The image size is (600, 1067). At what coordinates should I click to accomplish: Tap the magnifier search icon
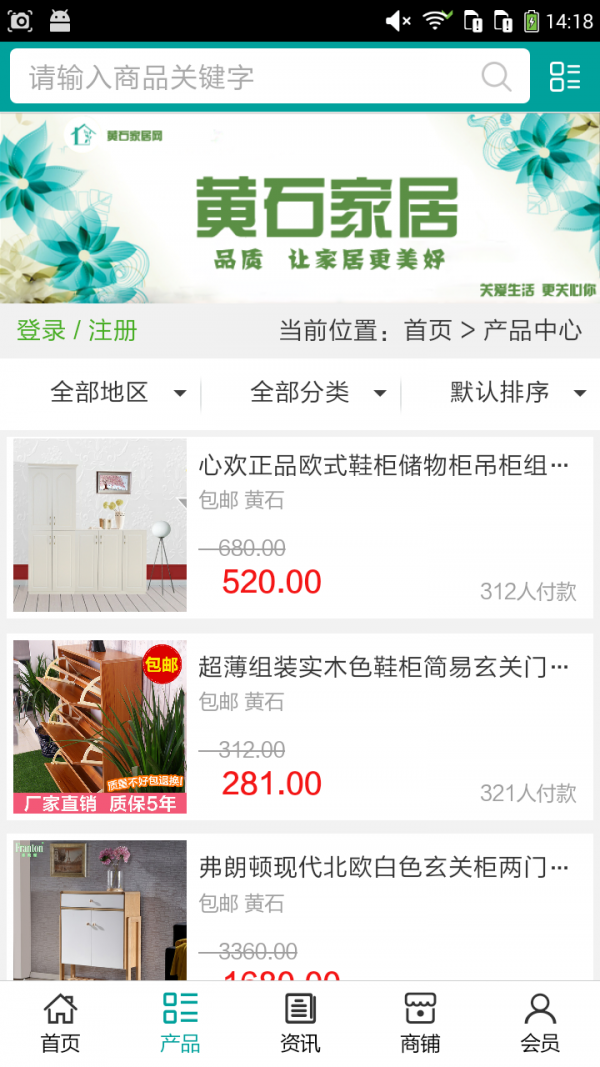tap(496, 77)
